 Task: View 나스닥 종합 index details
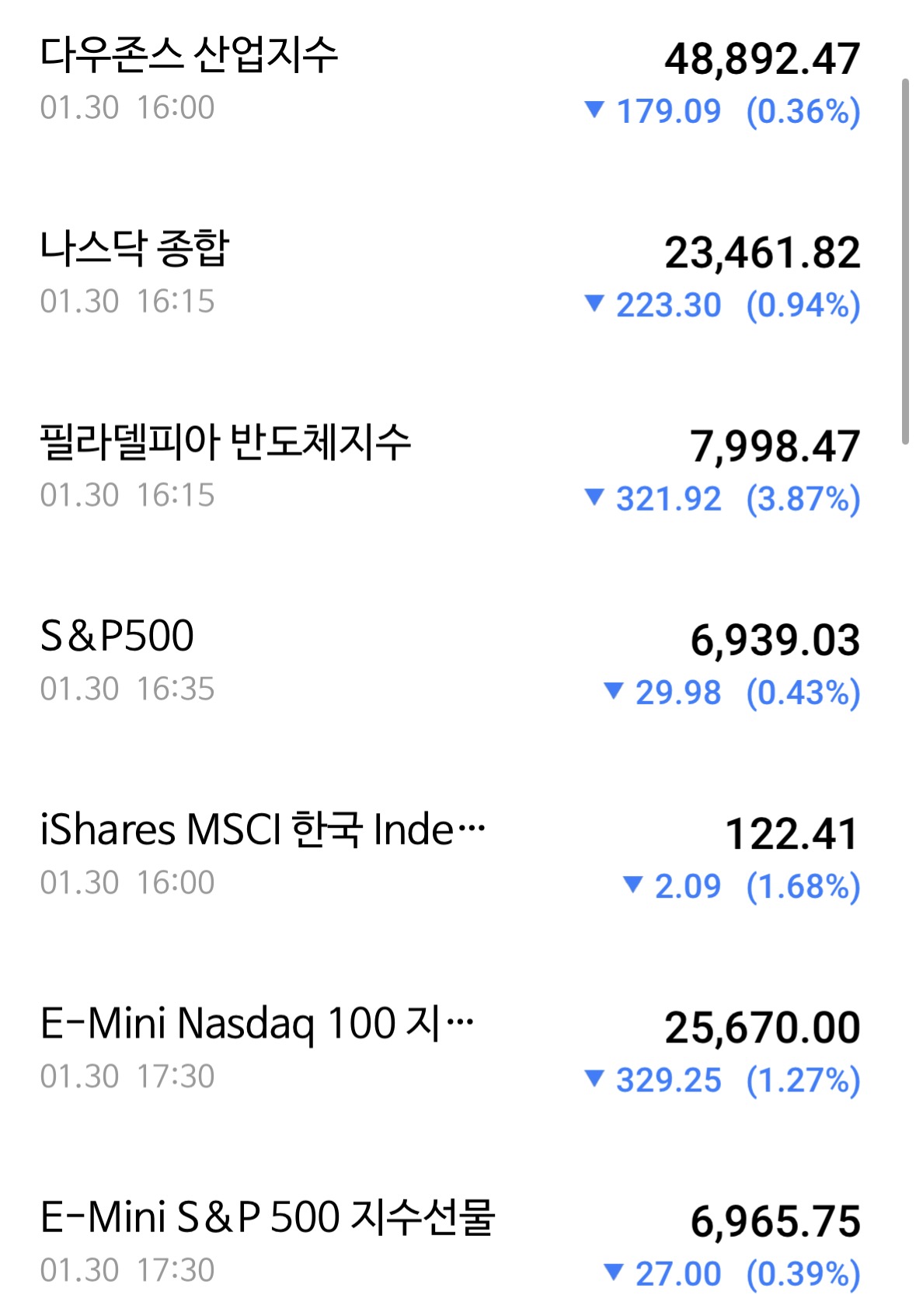(x=135, y=249)
